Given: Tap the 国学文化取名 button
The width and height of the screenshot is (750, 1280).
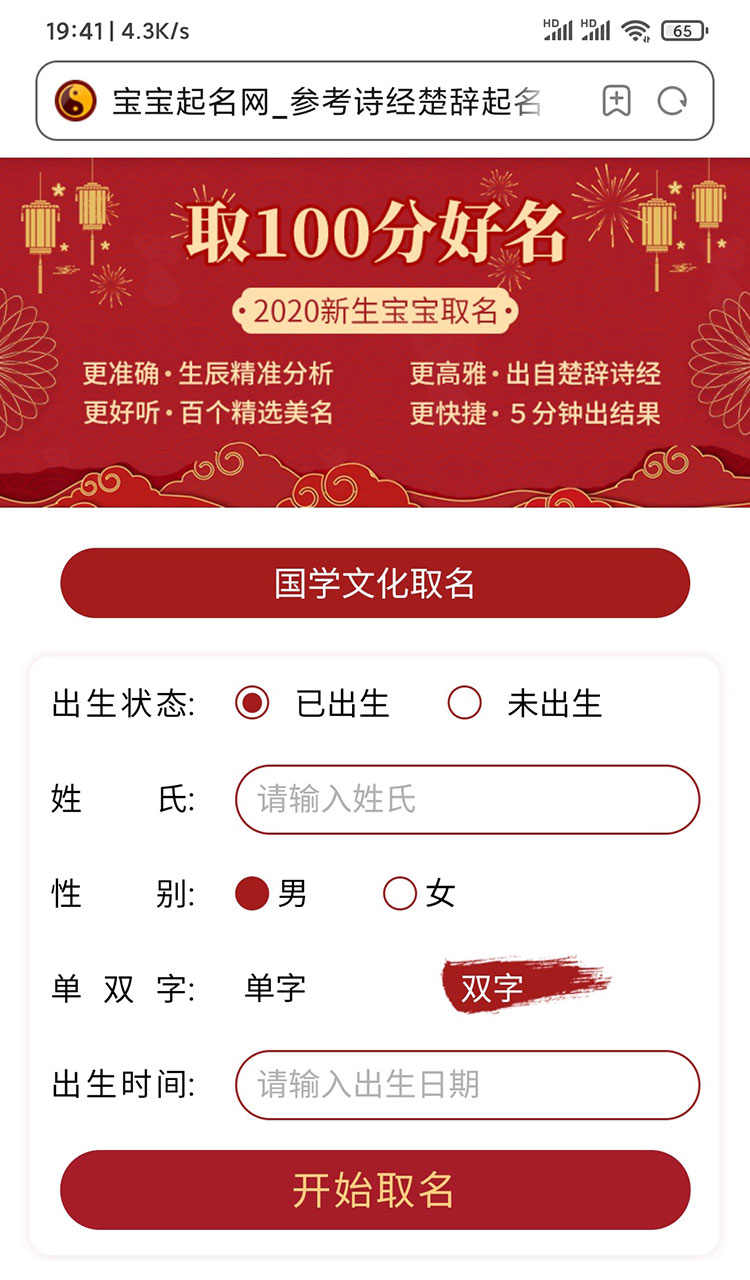Looking at the screenshot, I should tap(375, 583).
